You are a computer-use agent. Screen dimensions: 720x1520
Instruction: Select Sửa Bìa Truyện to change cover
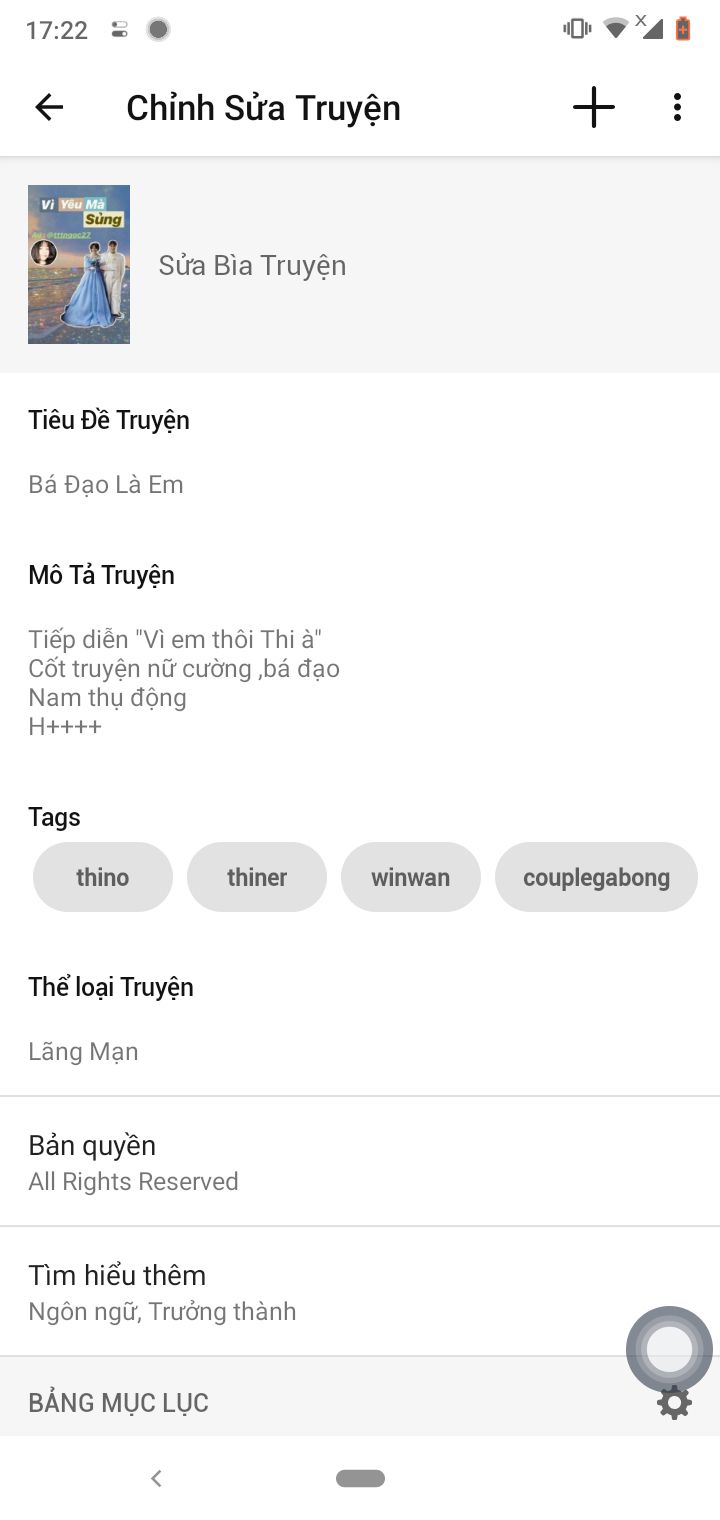[252, 265]
